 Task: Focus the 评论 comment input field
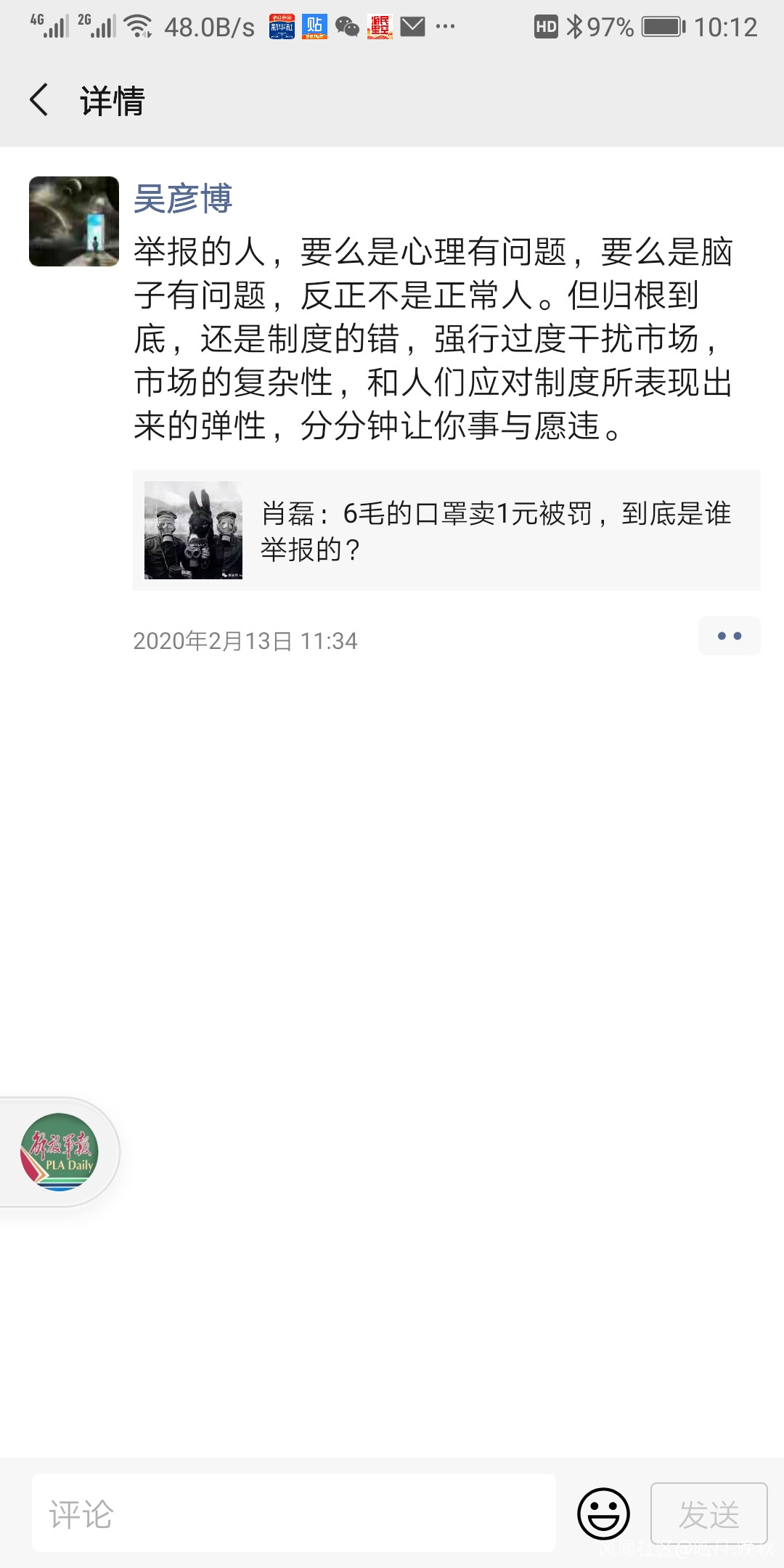(x=293, y=1514)
